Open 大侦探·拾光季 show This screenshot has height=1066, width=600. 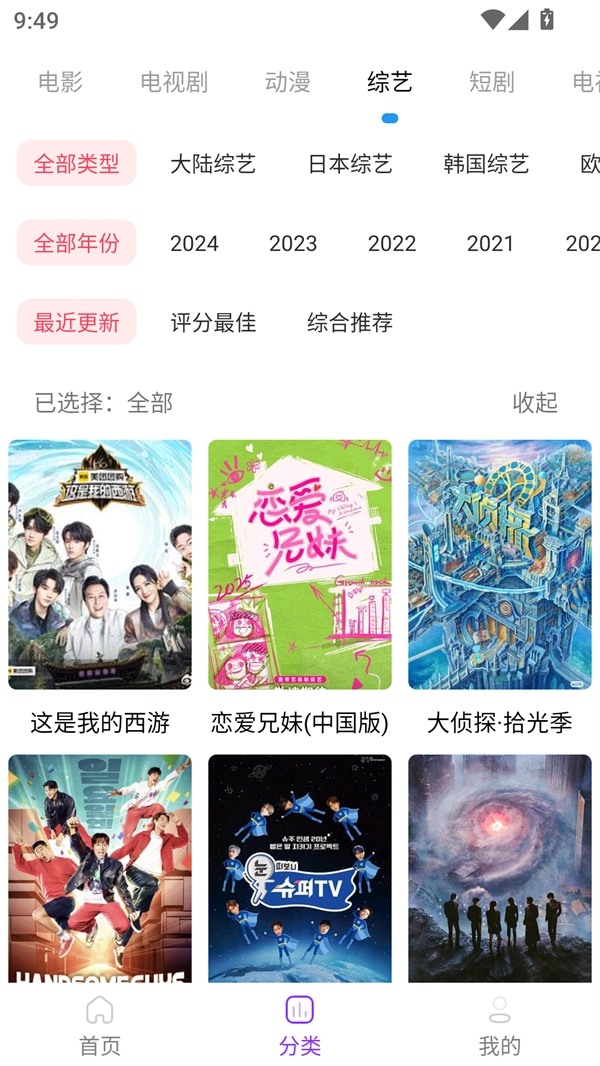point(500,565)
